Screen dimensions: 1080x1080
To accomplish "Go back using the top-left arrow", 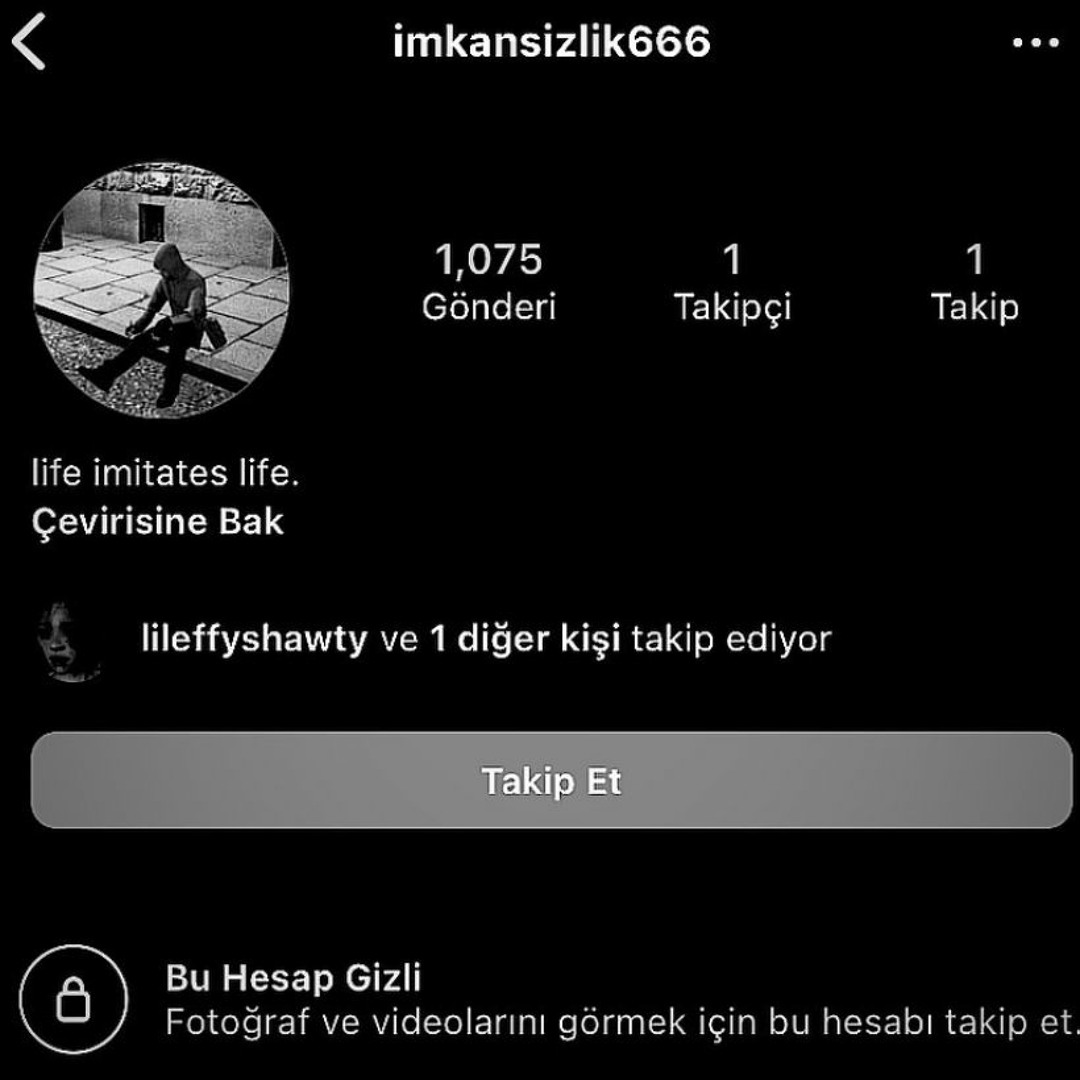I will [30, 44].
